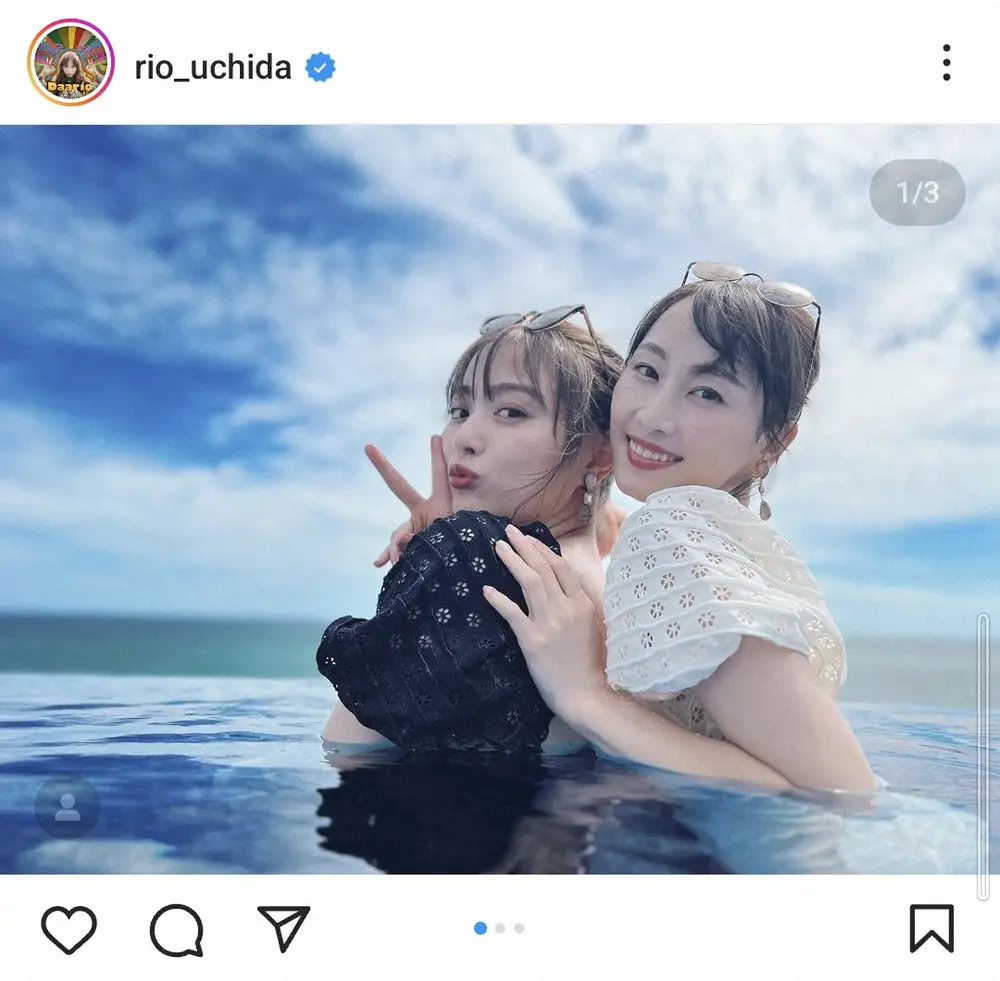This screenshot has width=1000, height=981.
Task: Show tagged people on the photo
Action: click(x=67, y=807)
